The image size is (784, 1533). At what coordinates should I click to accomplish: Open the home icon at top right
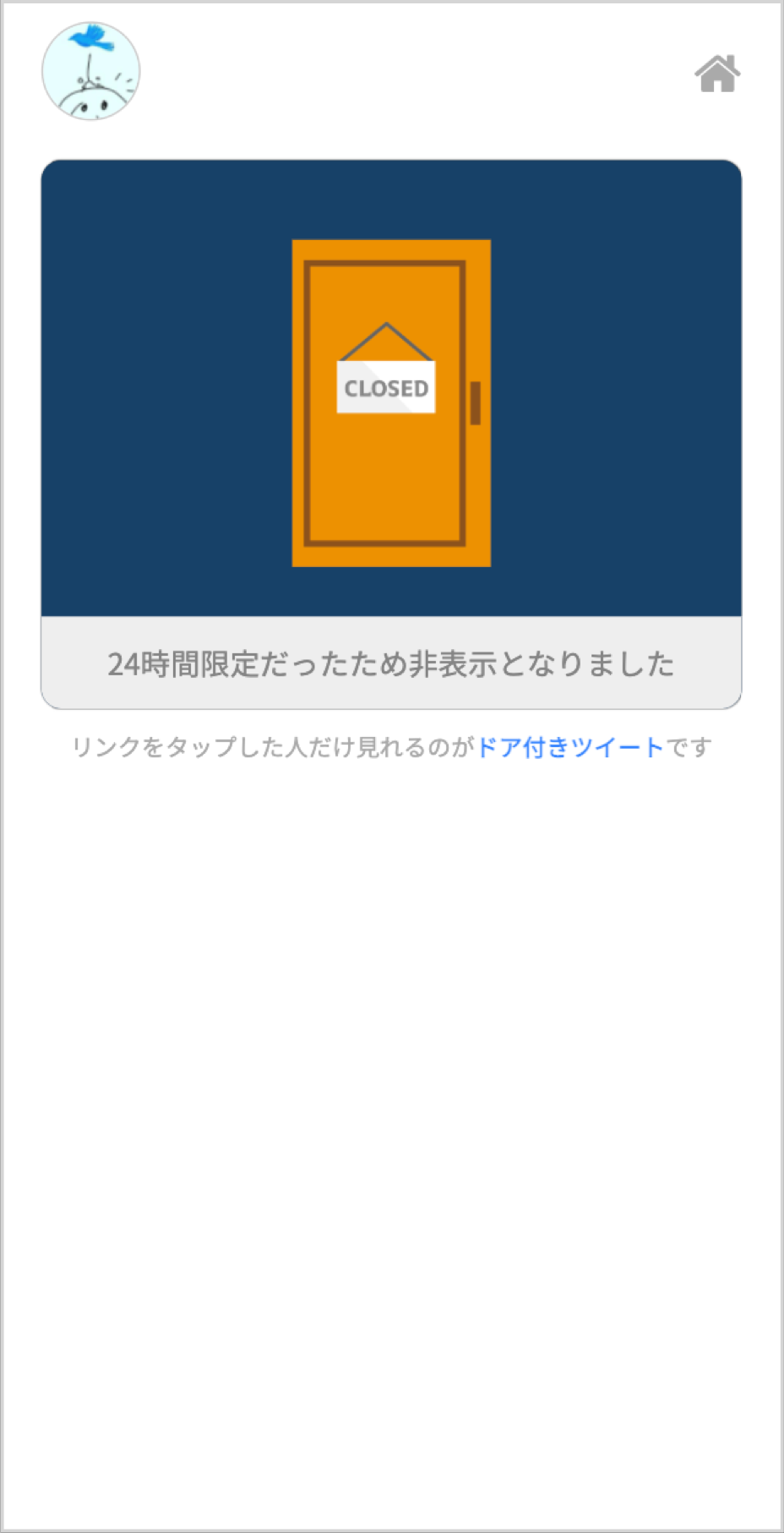pyautogui.click(x=718, y=74)
